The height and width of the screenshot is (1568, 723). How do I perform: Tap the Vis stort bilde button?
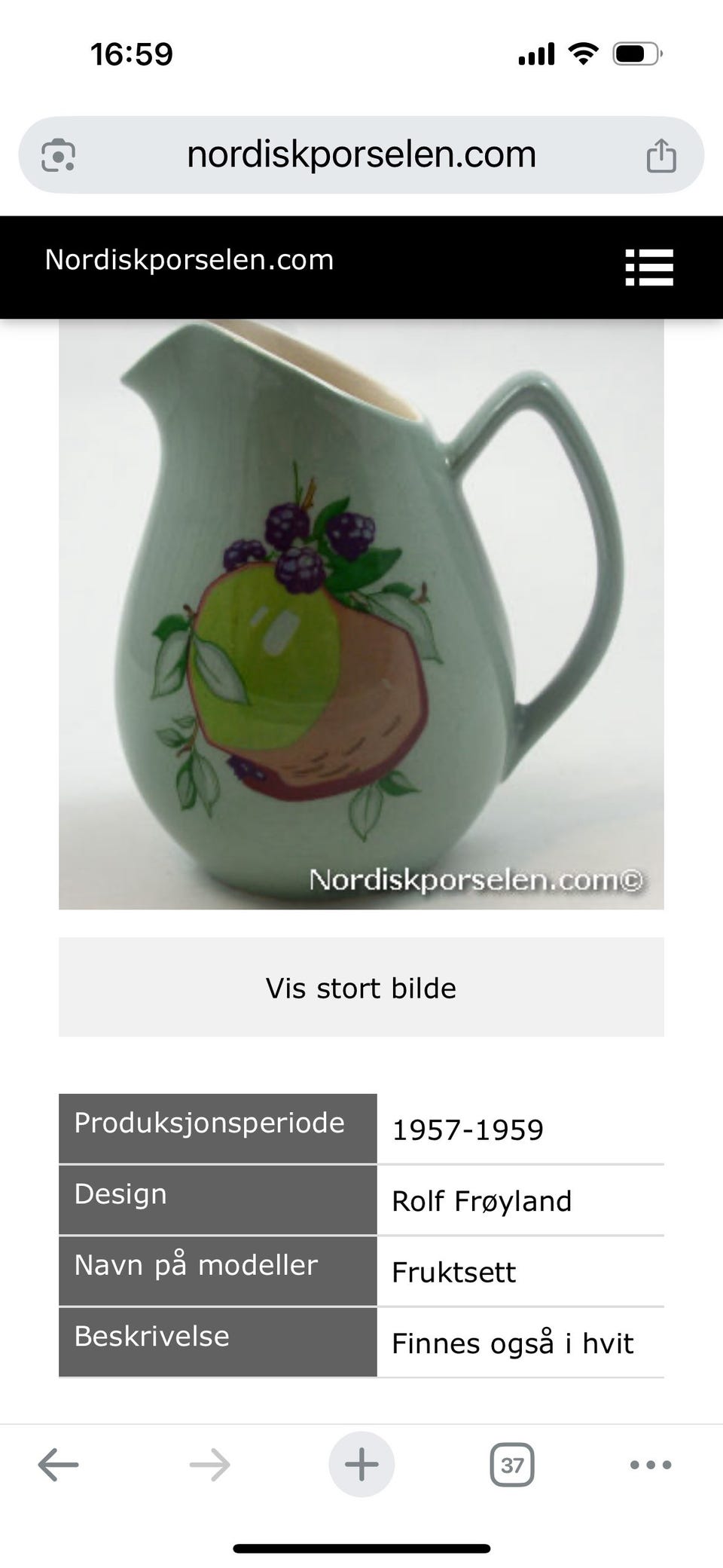coord(361,987)
